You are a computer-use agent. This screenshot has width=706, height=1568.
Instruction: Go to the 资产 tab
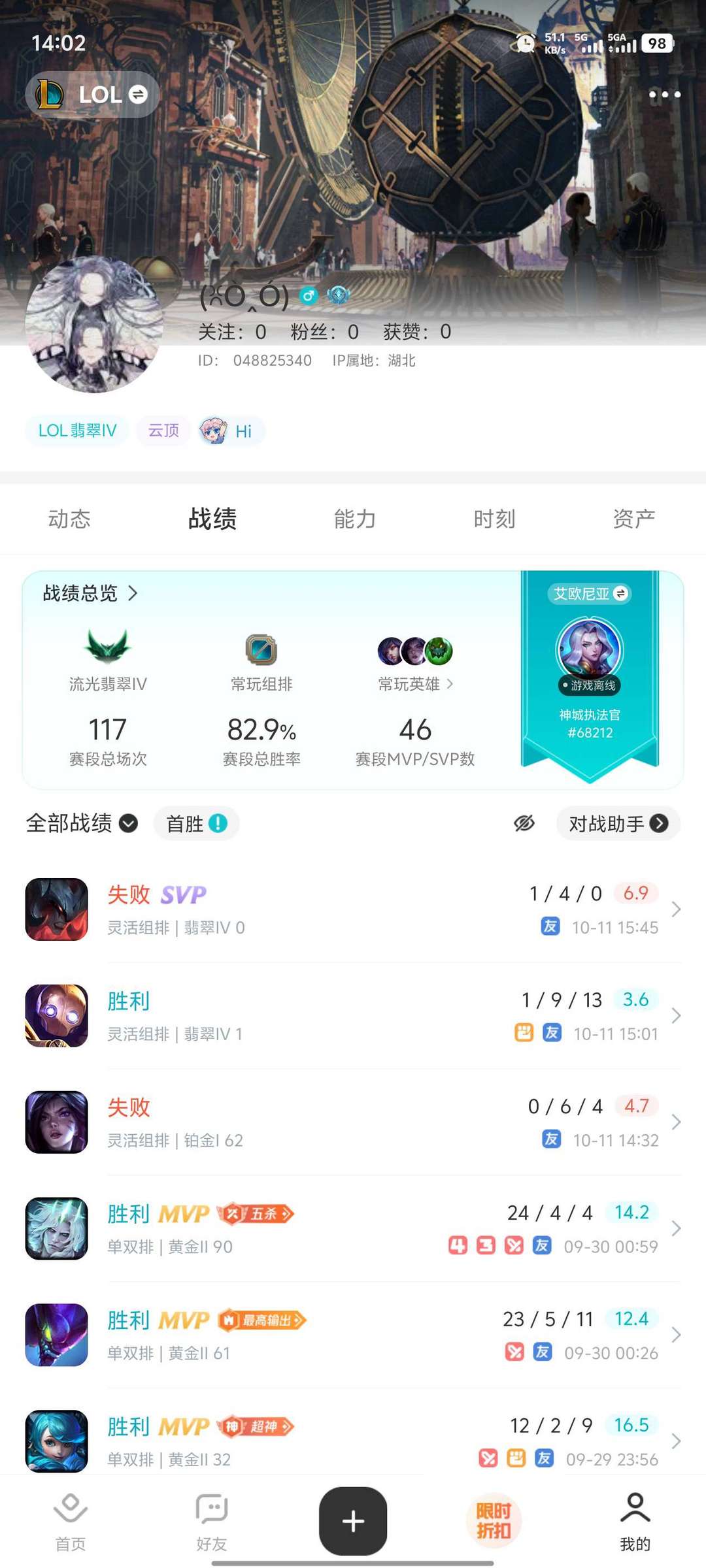[633, 519]
